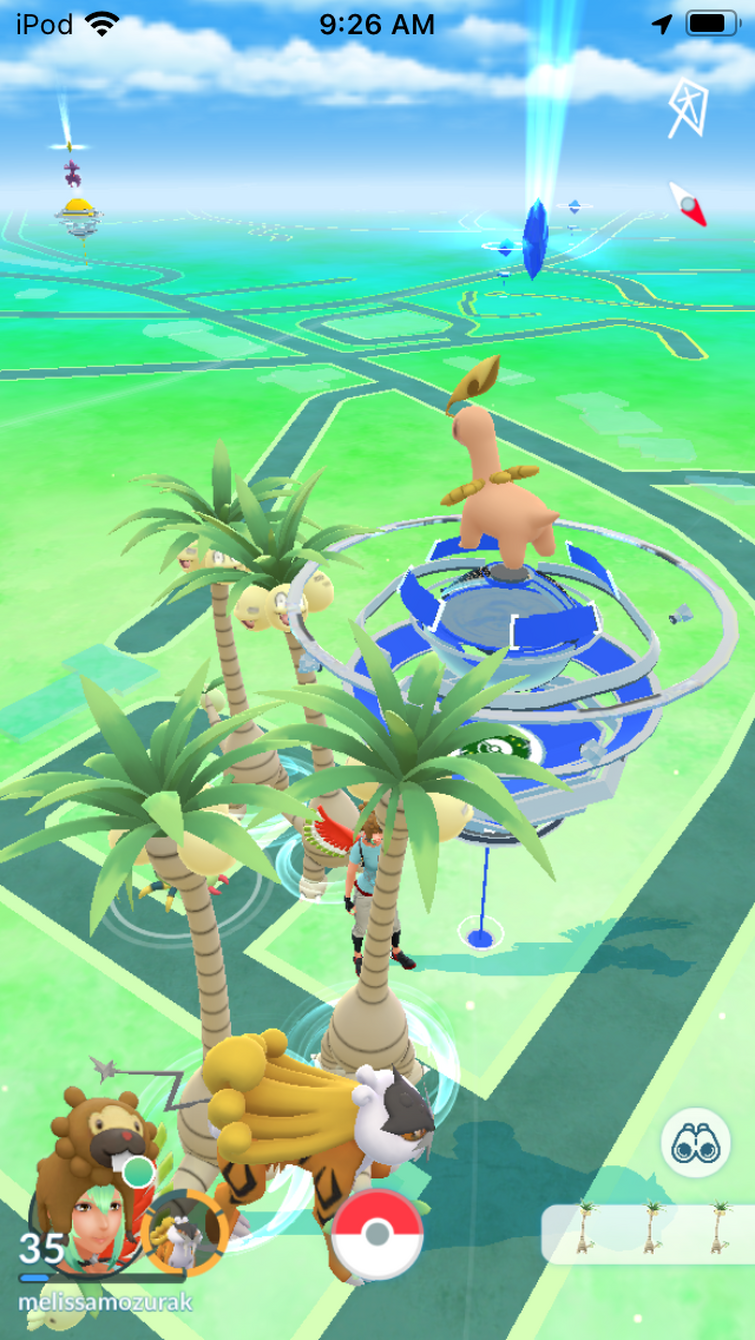Screen dimensions: 755x1340
Task: Tap the compass to change orientation
Action: [x=688, y=203]
